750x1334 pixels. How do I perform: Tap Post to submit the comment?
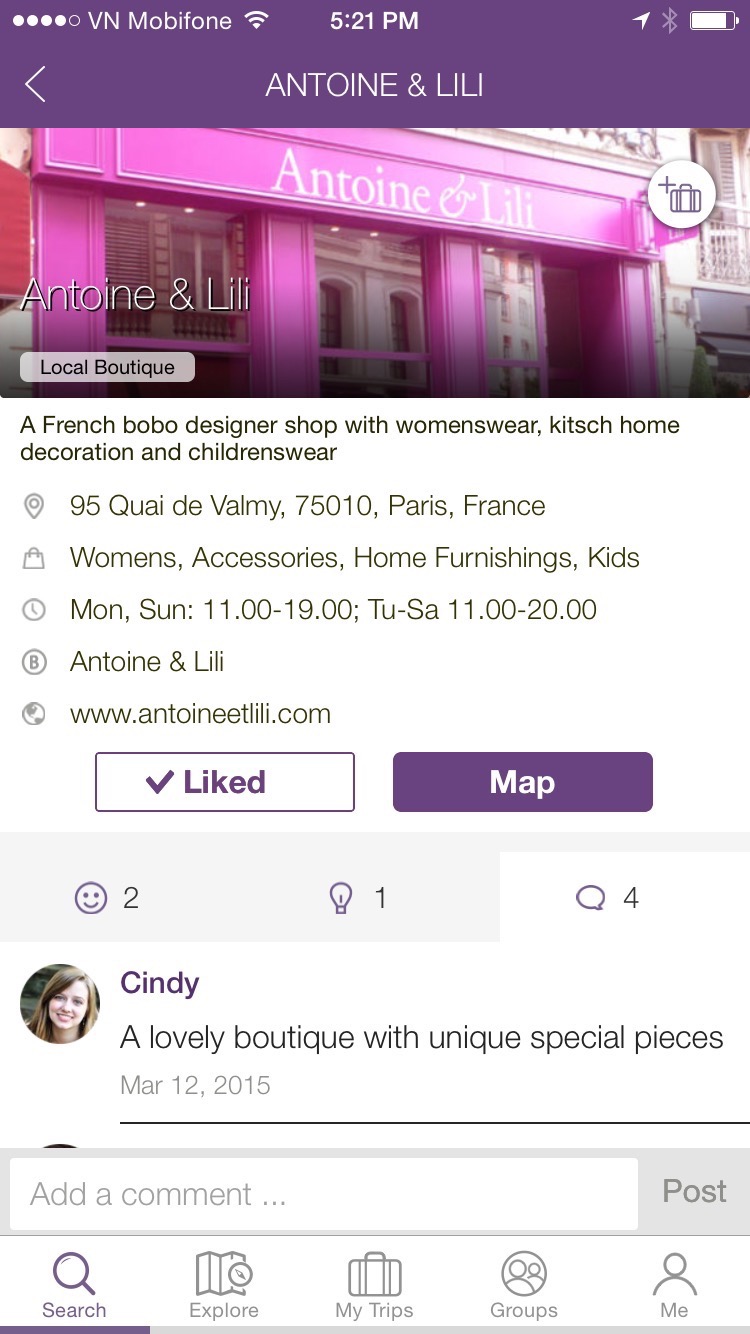click(694, 1192)
